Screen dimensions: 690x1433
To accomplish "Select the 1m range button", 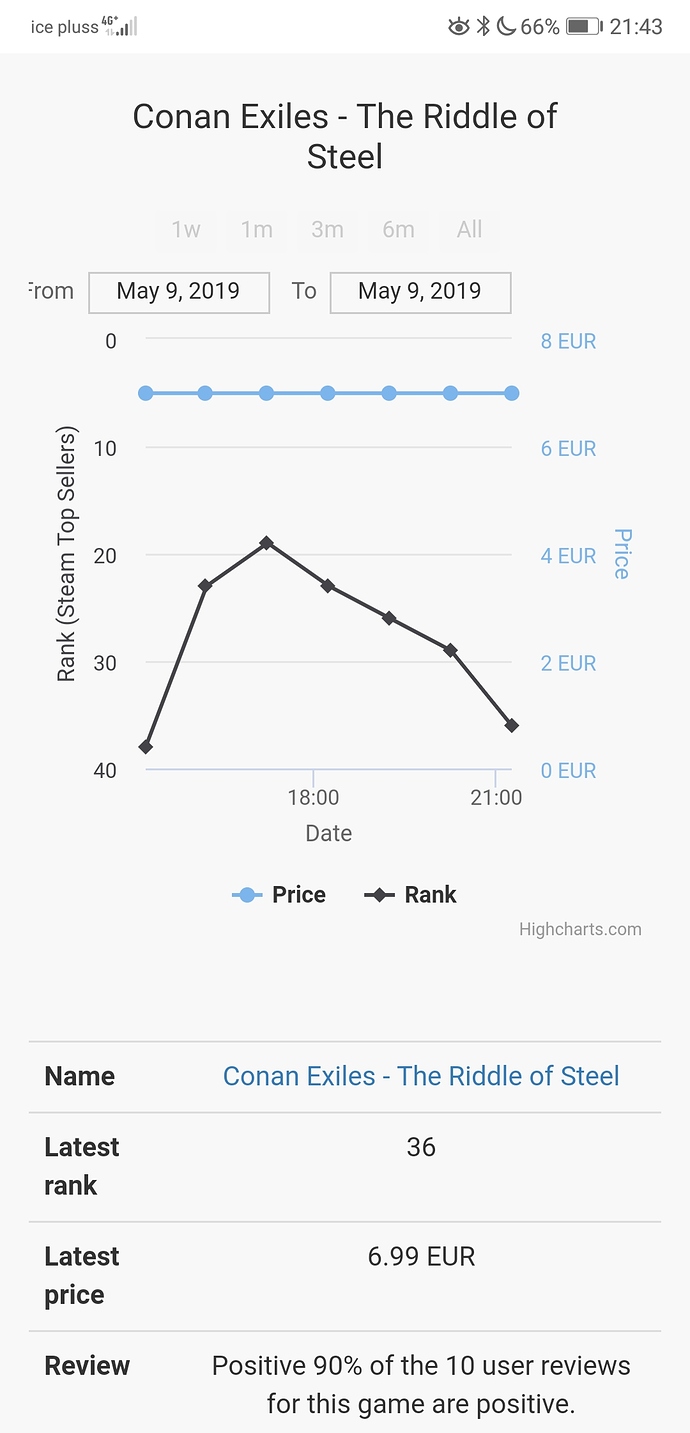I will point(257,230).
